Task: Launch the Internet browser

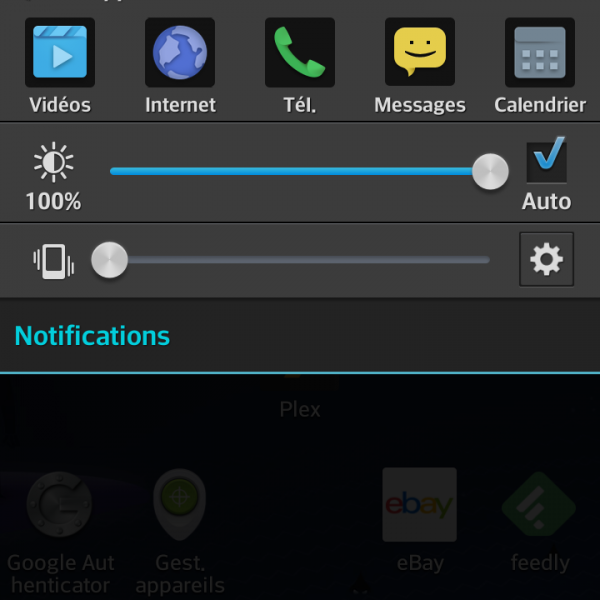Action: tap(180, 53)
